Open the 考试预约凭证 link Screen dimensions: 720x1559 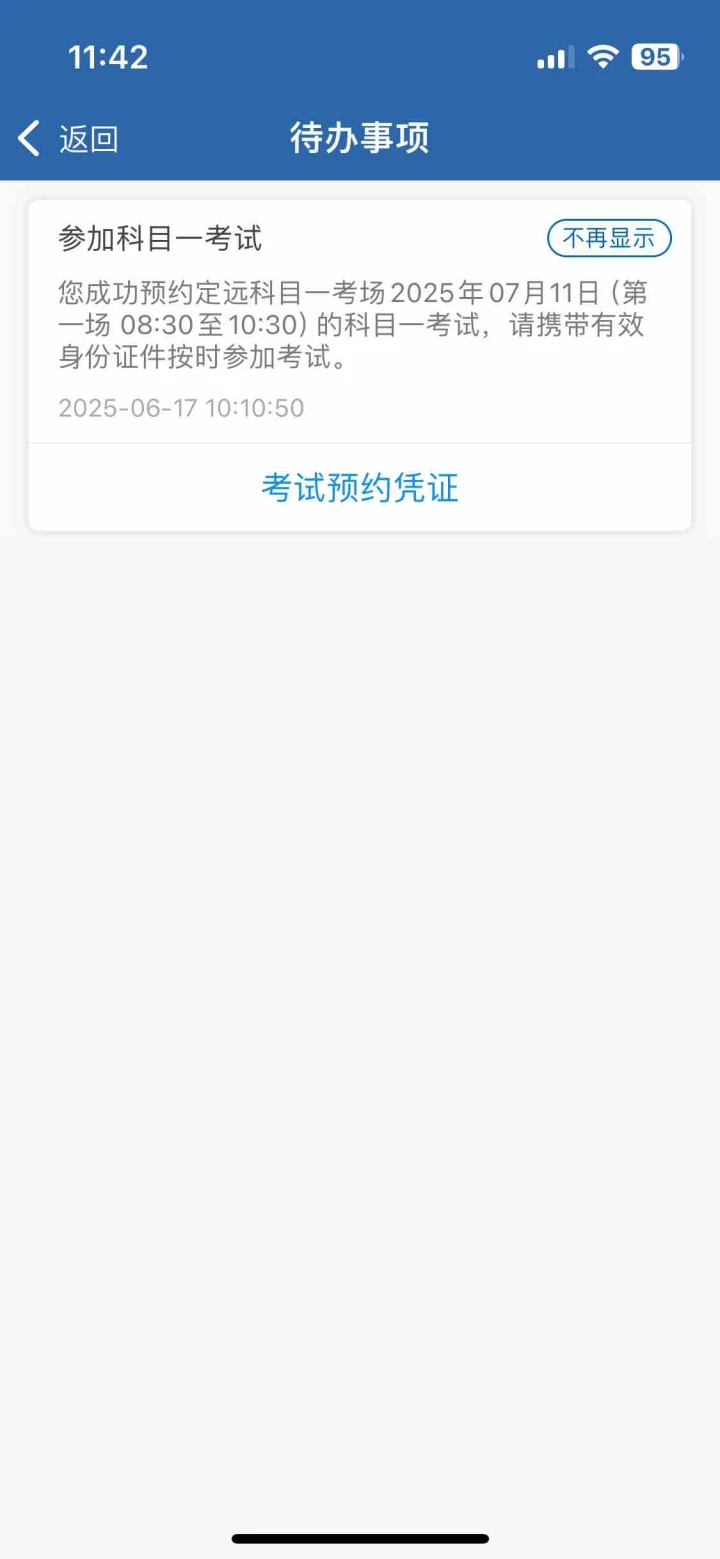[360, 488]
